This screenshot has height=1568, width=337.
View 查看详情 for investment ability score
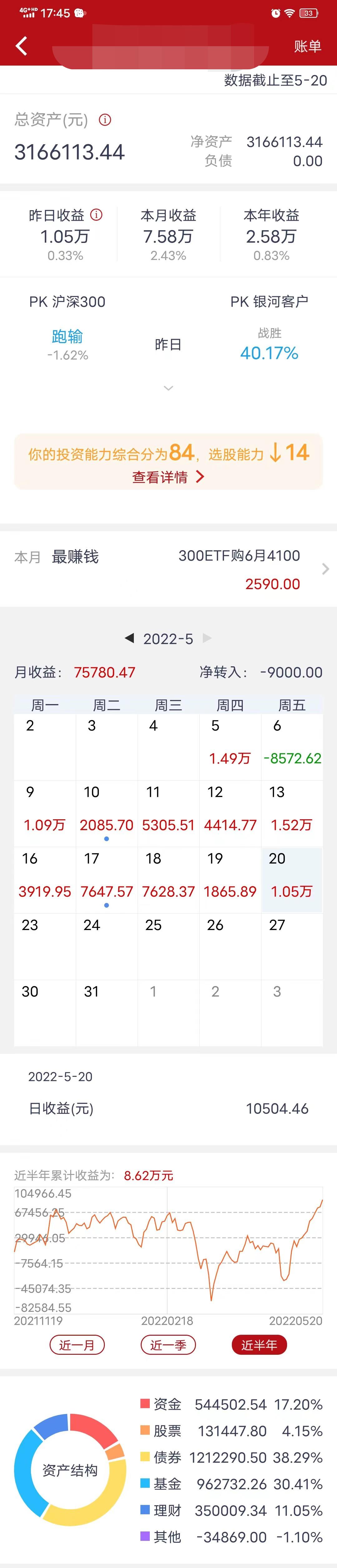tap(168, 477)
